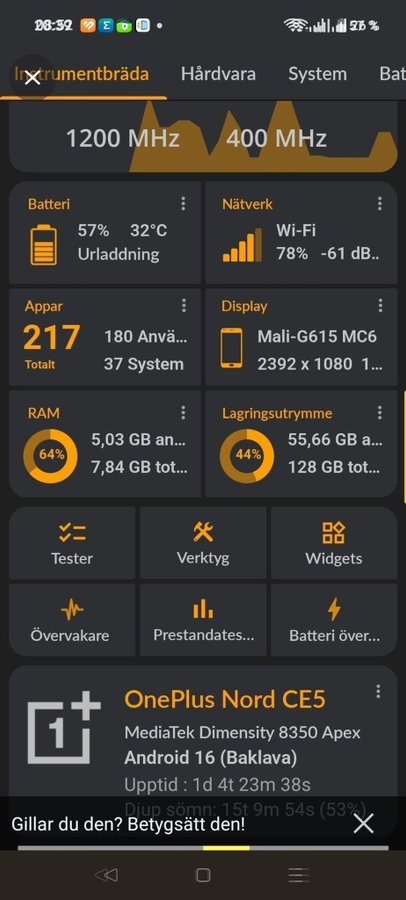Dismiss the rating prompt banner
Screen dimensions: 406x900
[364, 824]
